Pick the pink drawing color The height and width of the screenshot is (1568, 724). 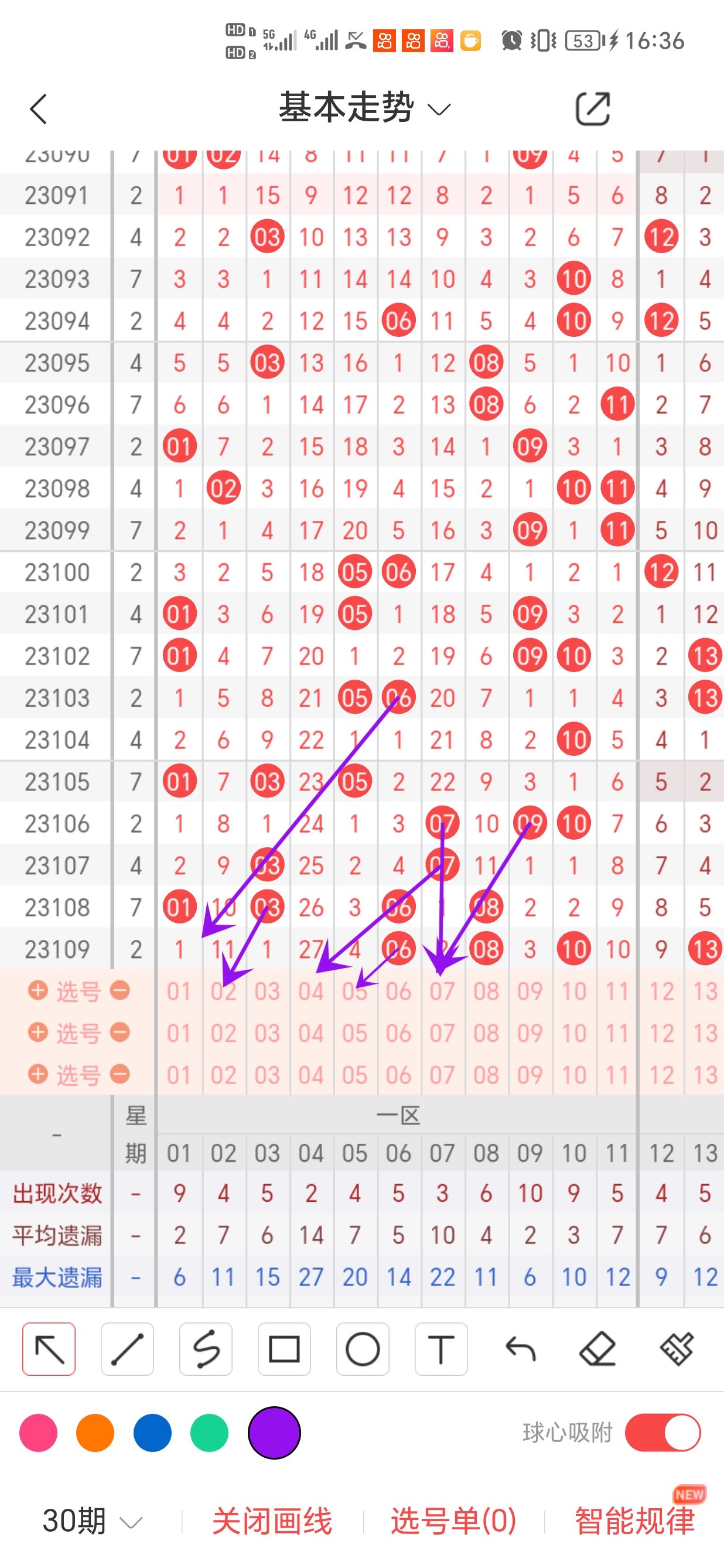(38, 1433)
